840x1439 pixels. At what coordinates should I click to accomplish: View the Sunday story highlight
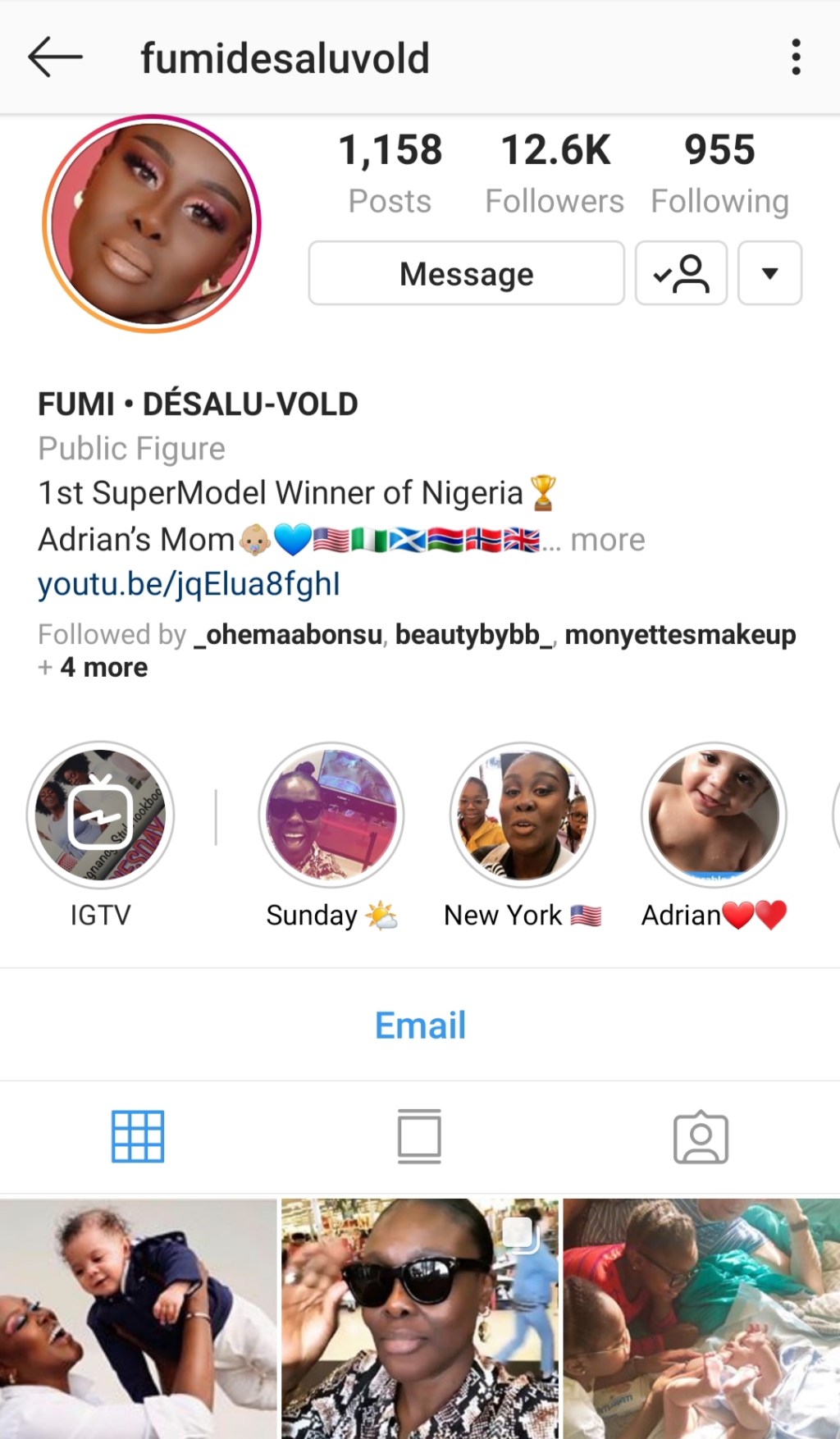pyautogui.click(x=331, y=815)
